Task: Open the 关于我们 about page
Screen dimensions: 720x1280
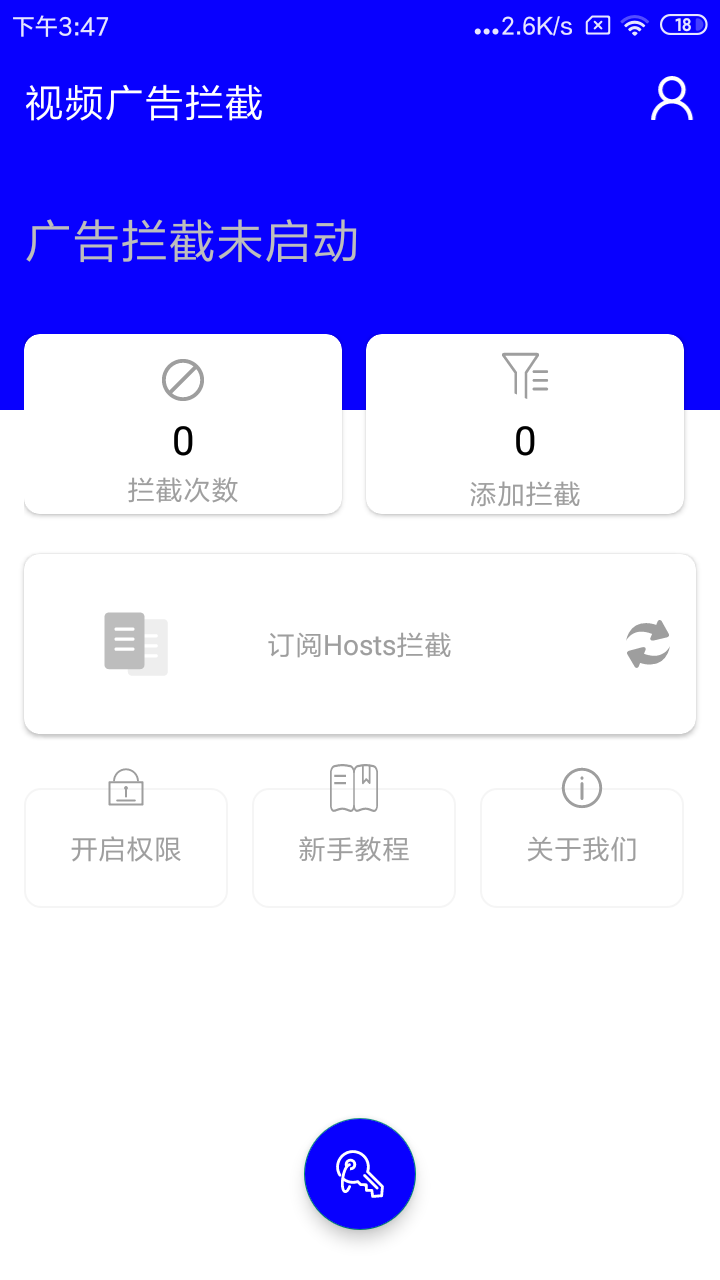Action: click(581, 848)
